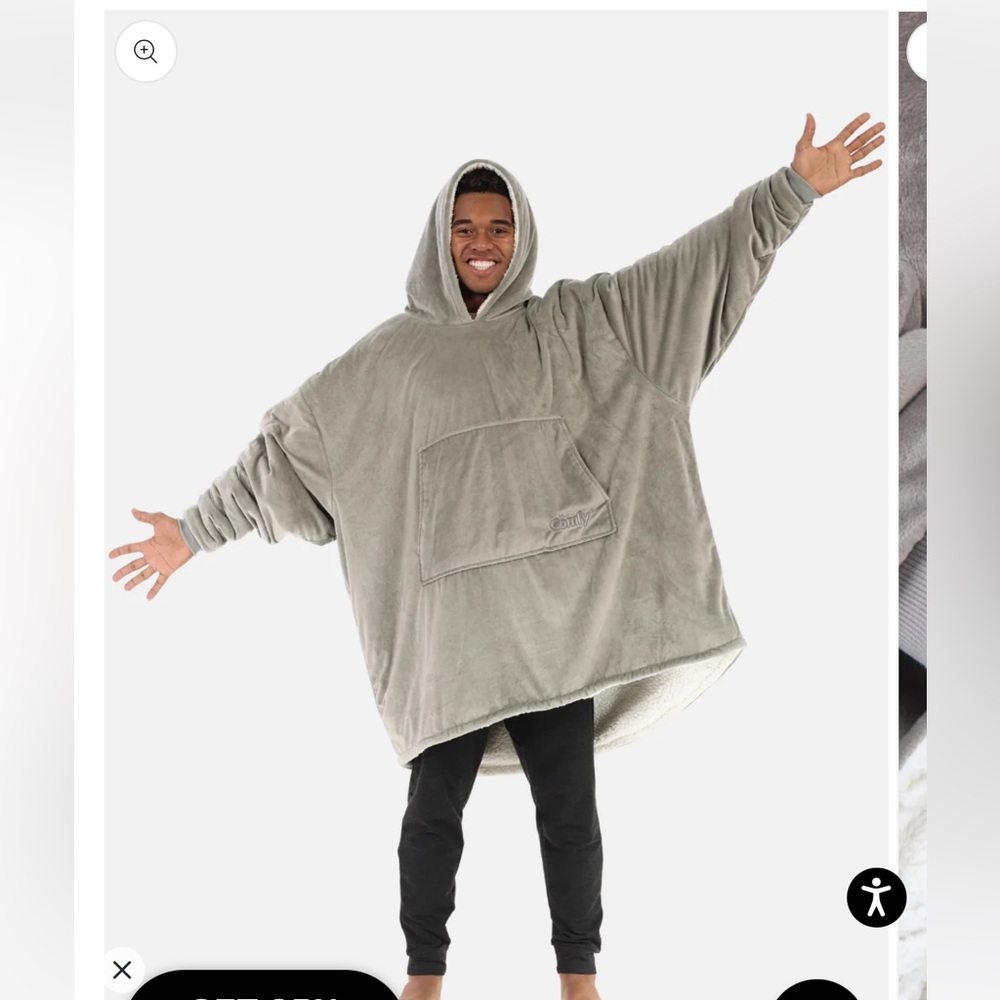The width and height of the screenshot is (1000, 1000).
Task: Zoom into the product image
Action: point(145,51)
